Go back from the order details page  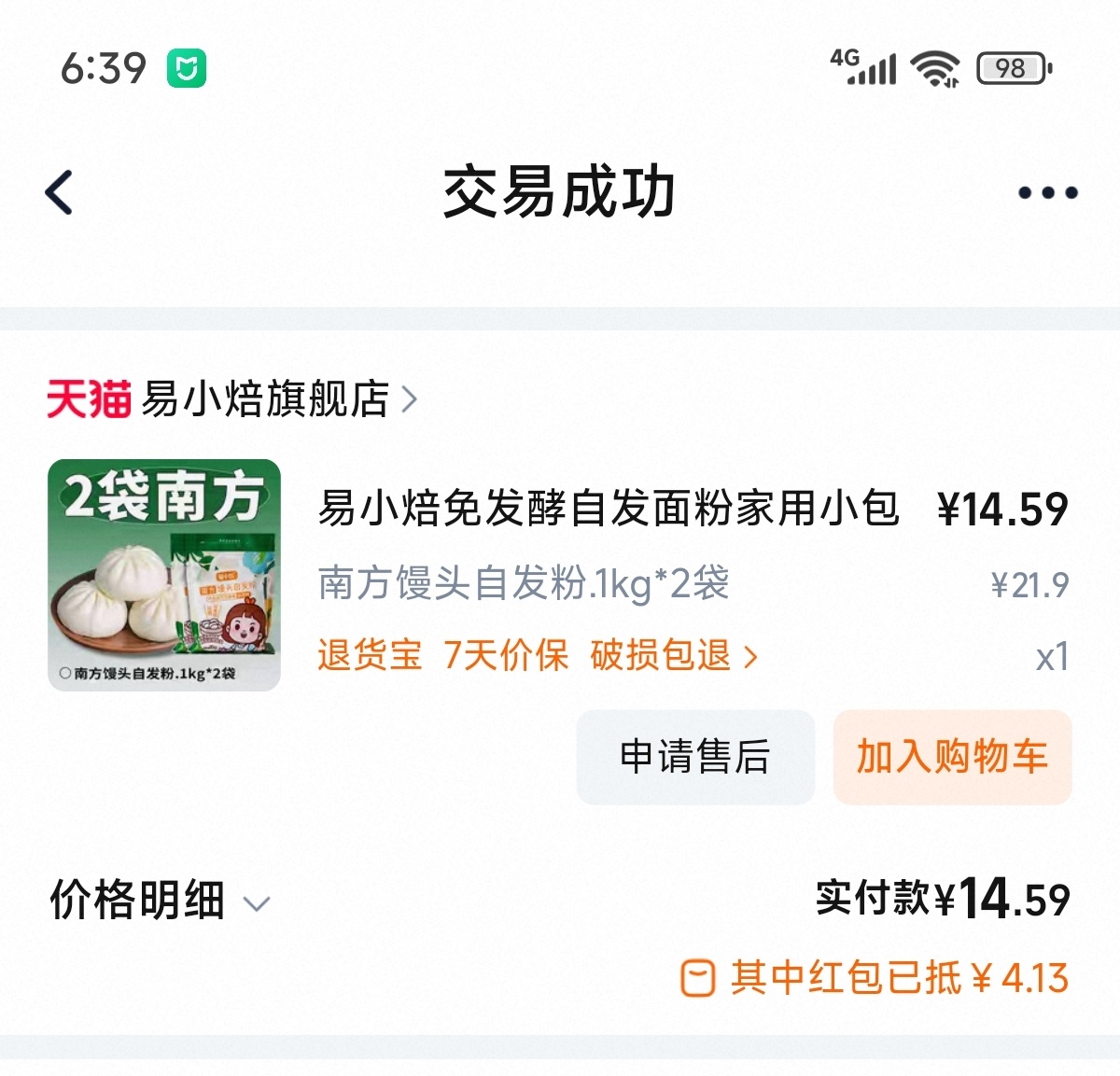[x=59, y=193]
